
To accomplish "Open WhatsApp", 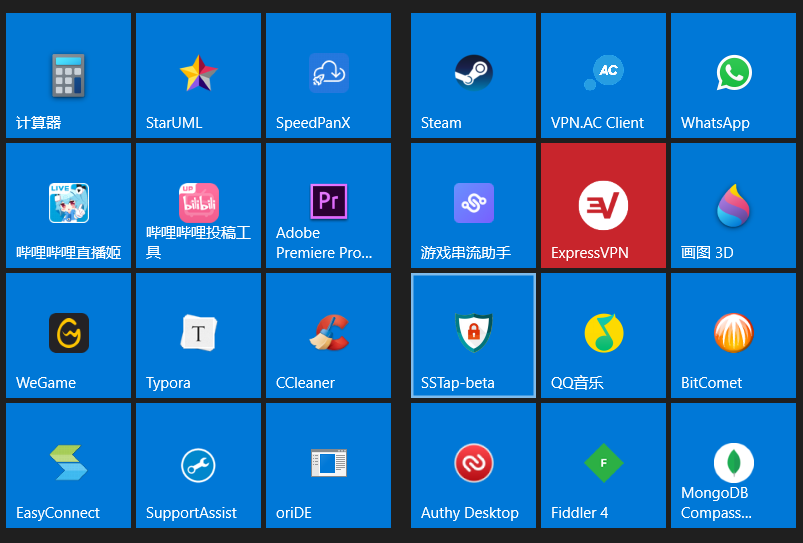I will [x=733, y=75].
